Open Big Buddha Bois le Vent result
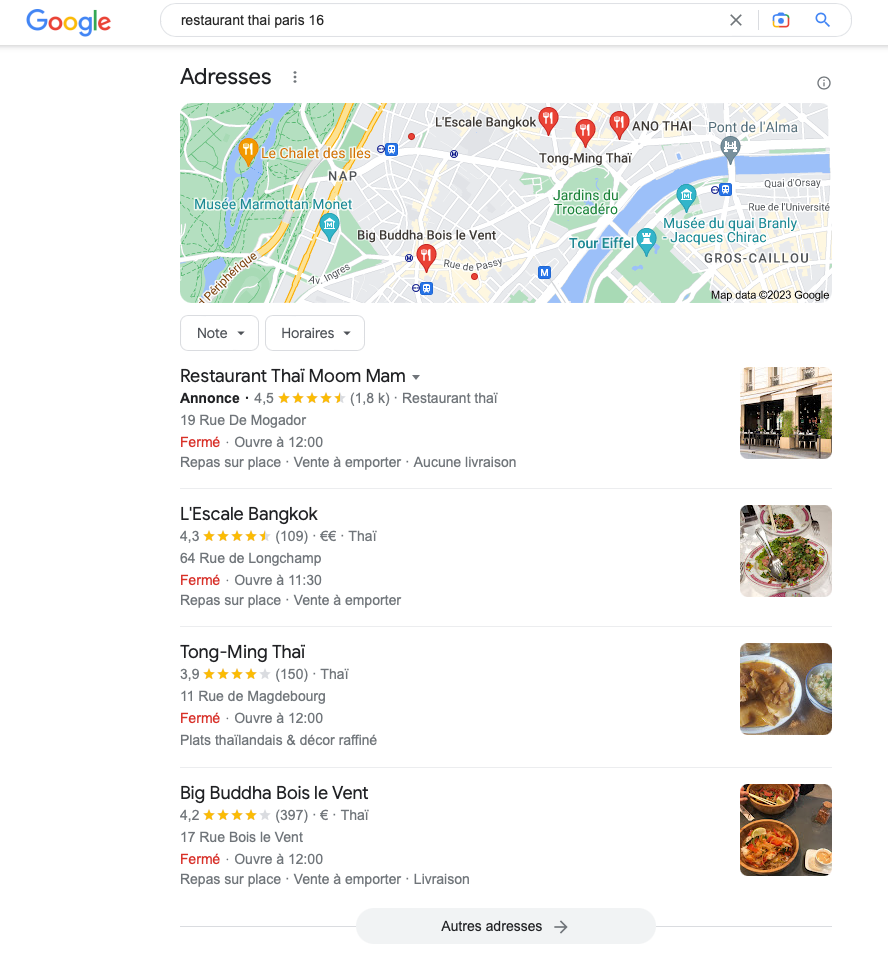The image size is (888, 970). tap(274, 793)
